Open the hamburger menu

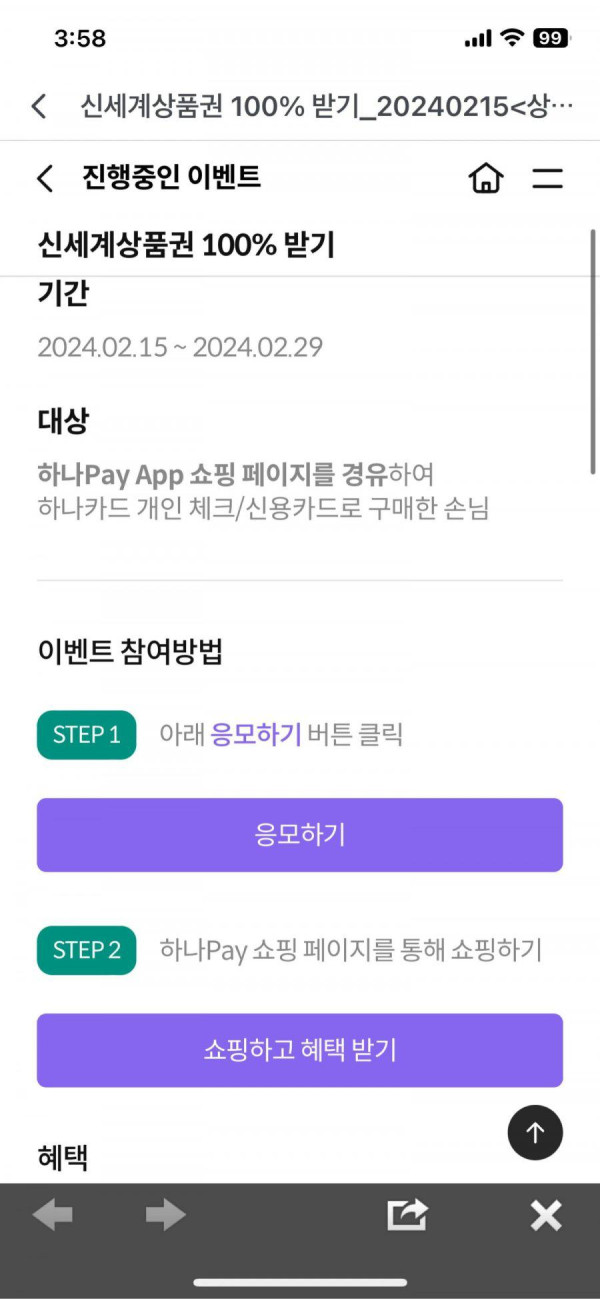[547, 179]
